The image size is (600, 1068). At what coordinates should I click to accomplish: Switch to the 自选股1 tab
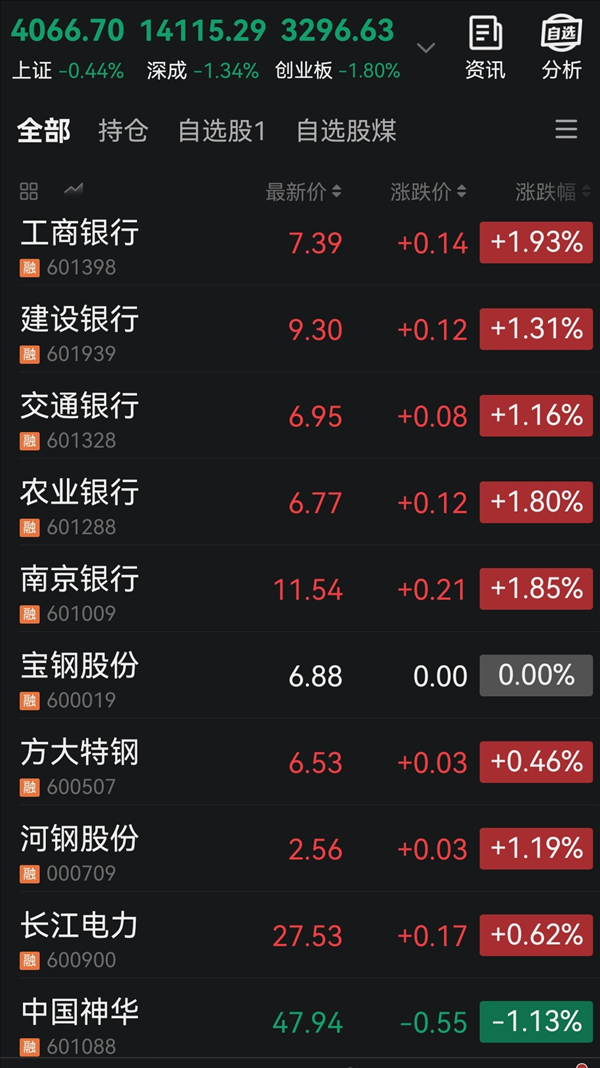(x=222, y=131)
